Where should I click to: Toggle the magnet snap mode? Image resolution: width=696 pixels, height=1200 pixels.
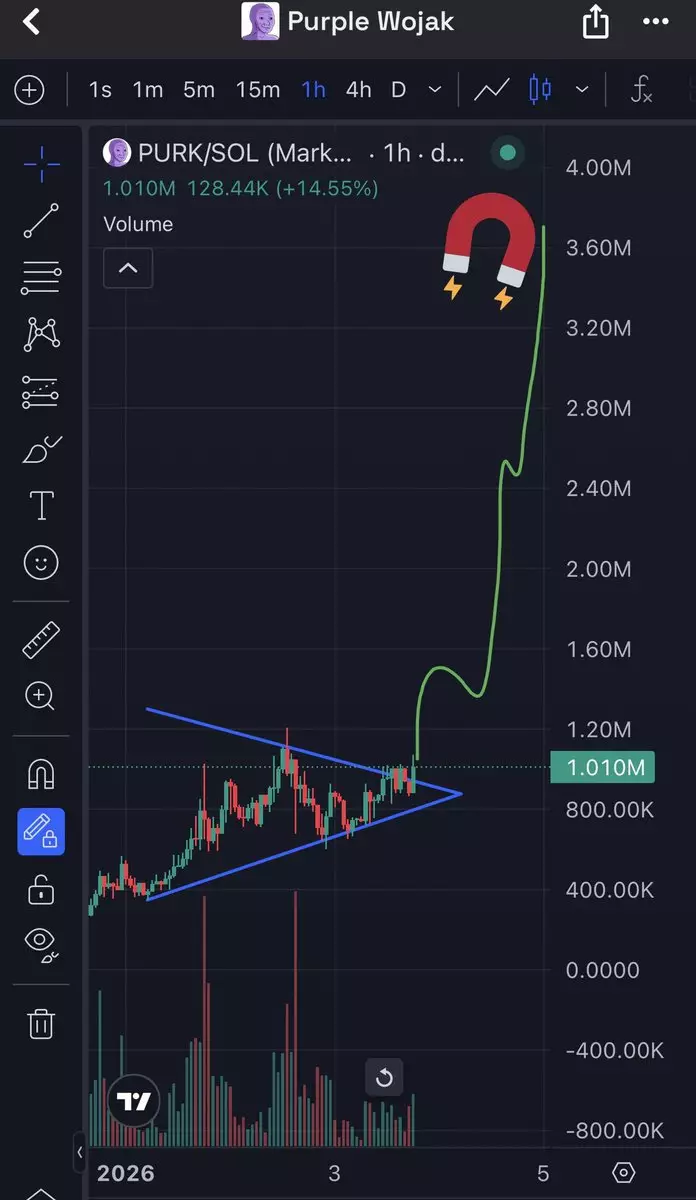pyautogui.click(x=41, y=774)
